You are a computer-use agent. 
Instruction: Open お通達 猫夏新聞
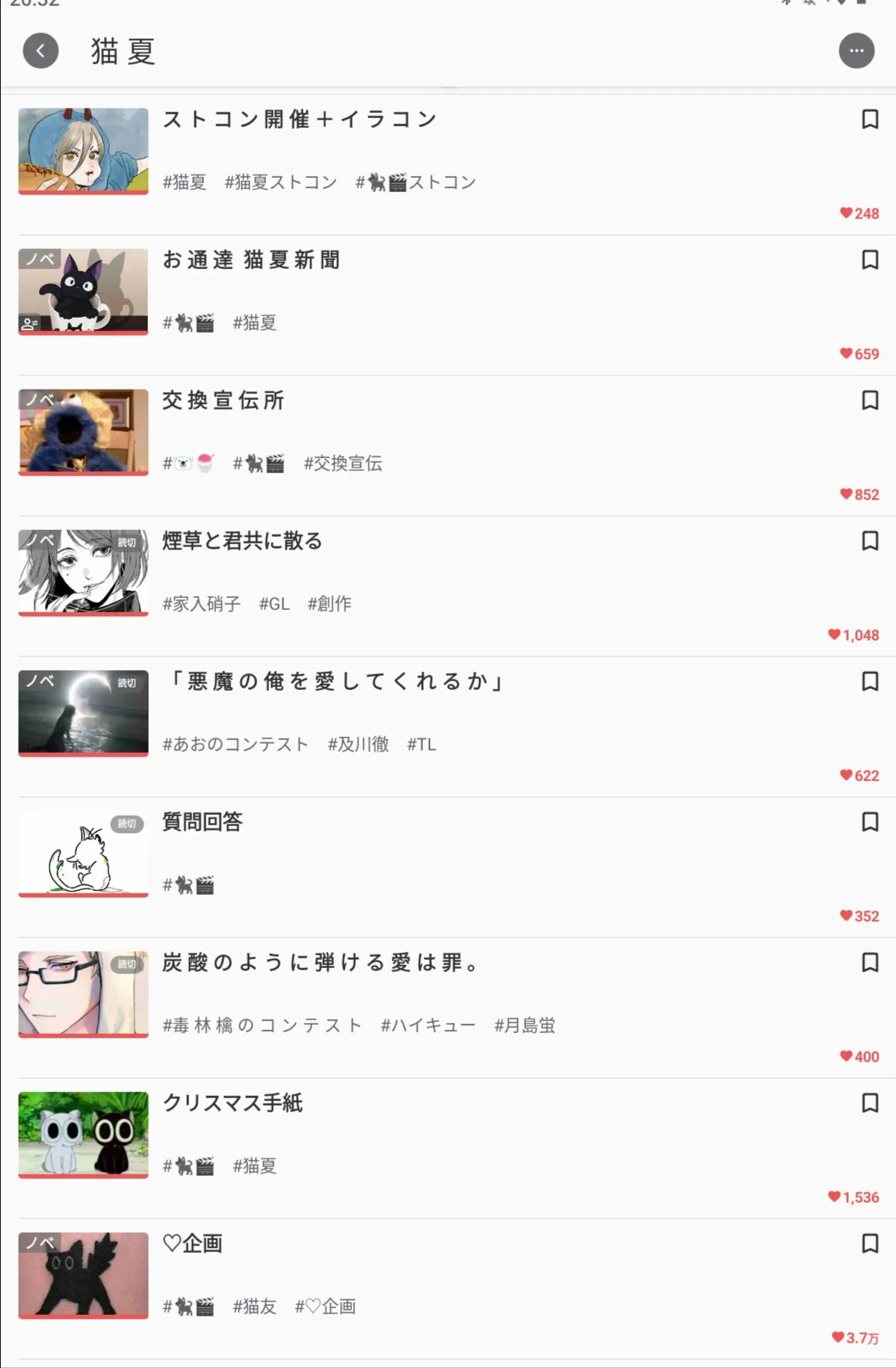coord(251,260)
